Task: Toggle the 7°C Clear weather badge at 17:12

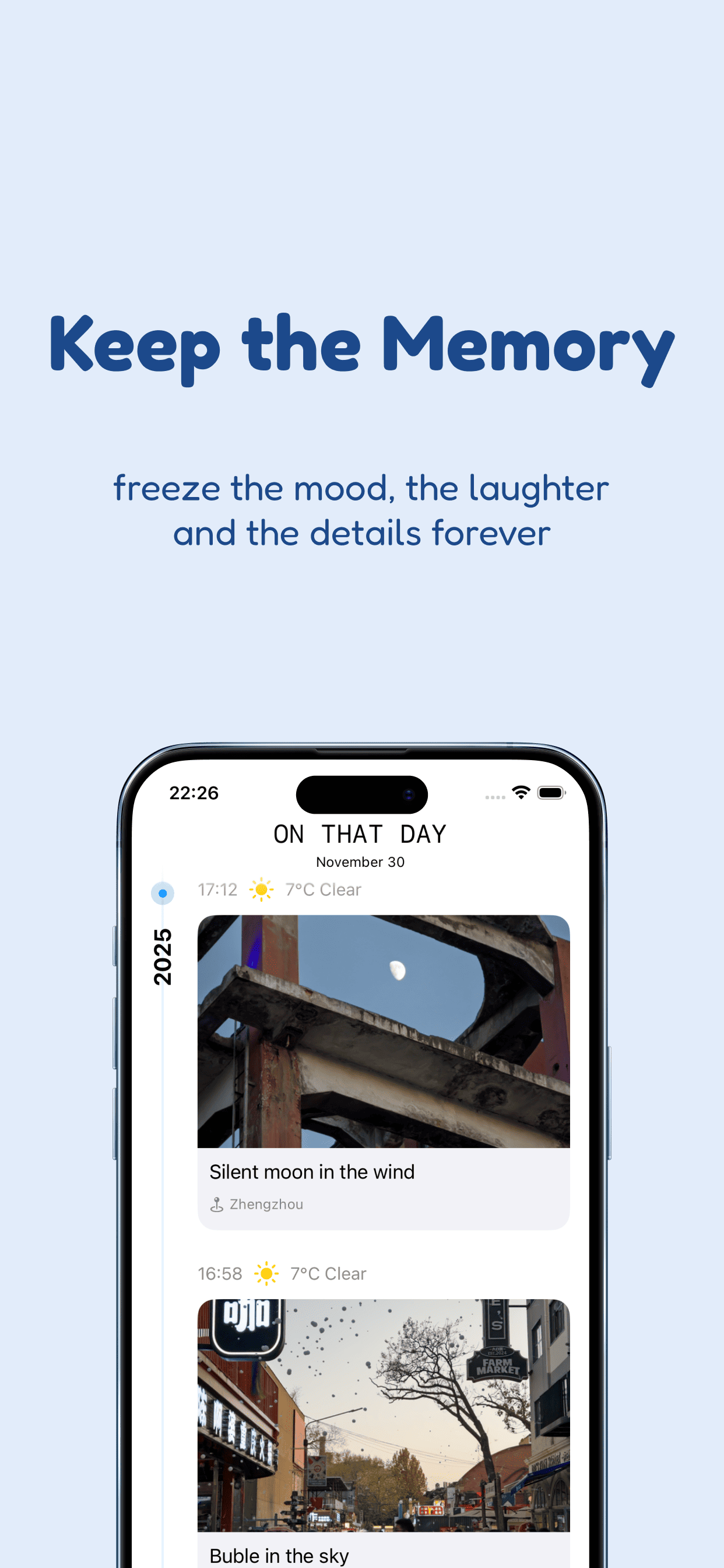Action: tap(324, 890)
